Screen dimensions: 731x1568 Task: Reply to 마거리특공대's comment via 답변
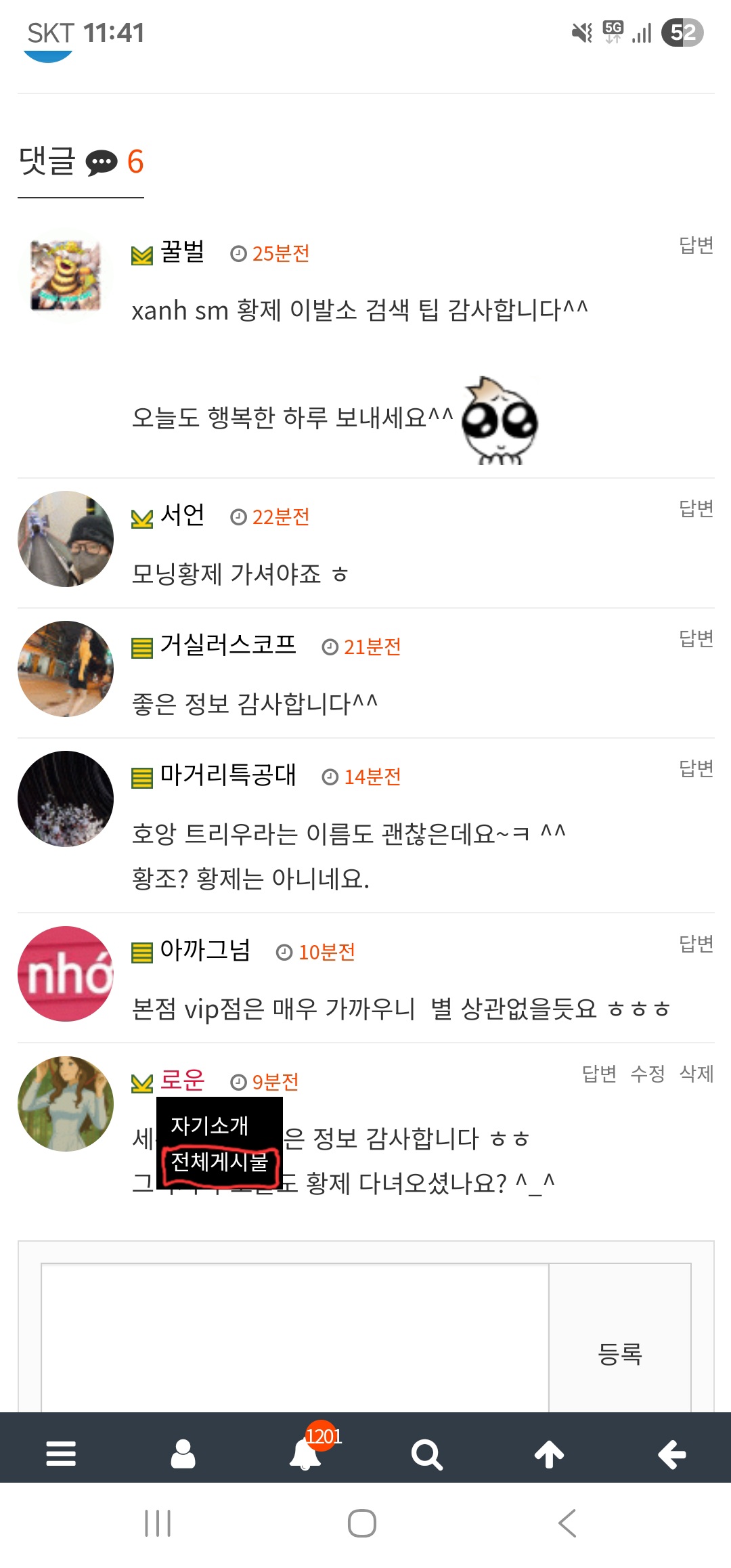[696, 768]
